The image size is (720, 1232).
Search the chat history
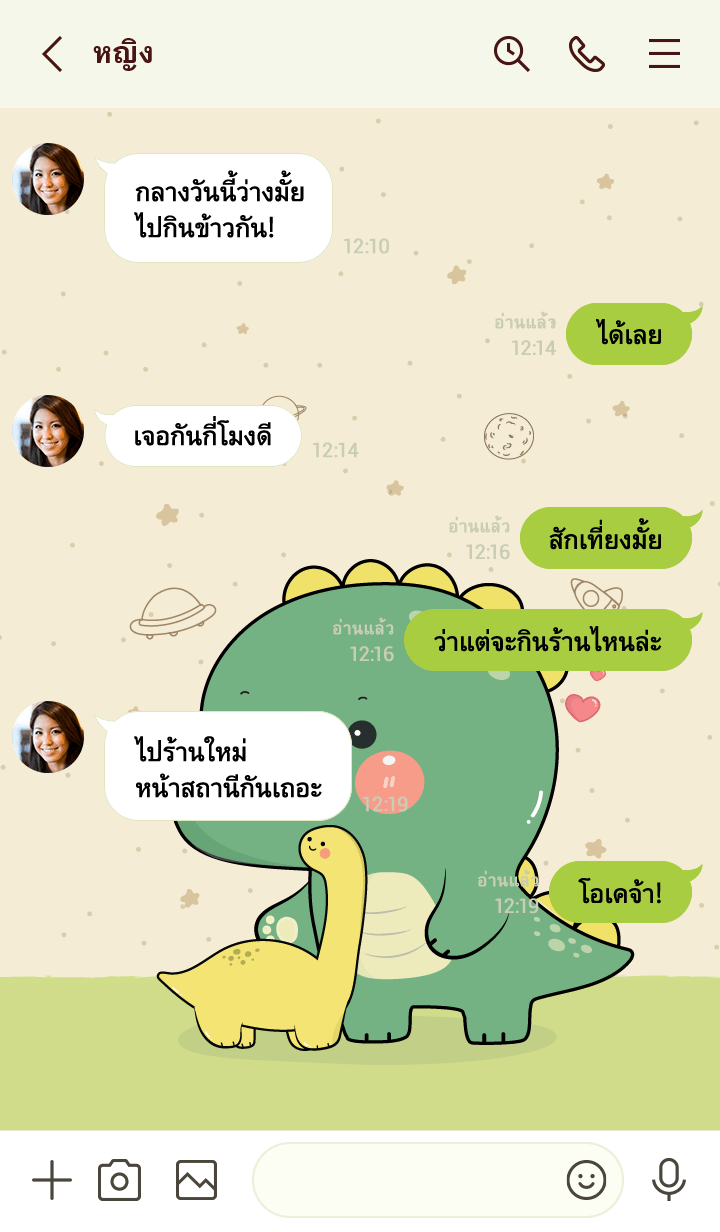click(x=511, y=54)
